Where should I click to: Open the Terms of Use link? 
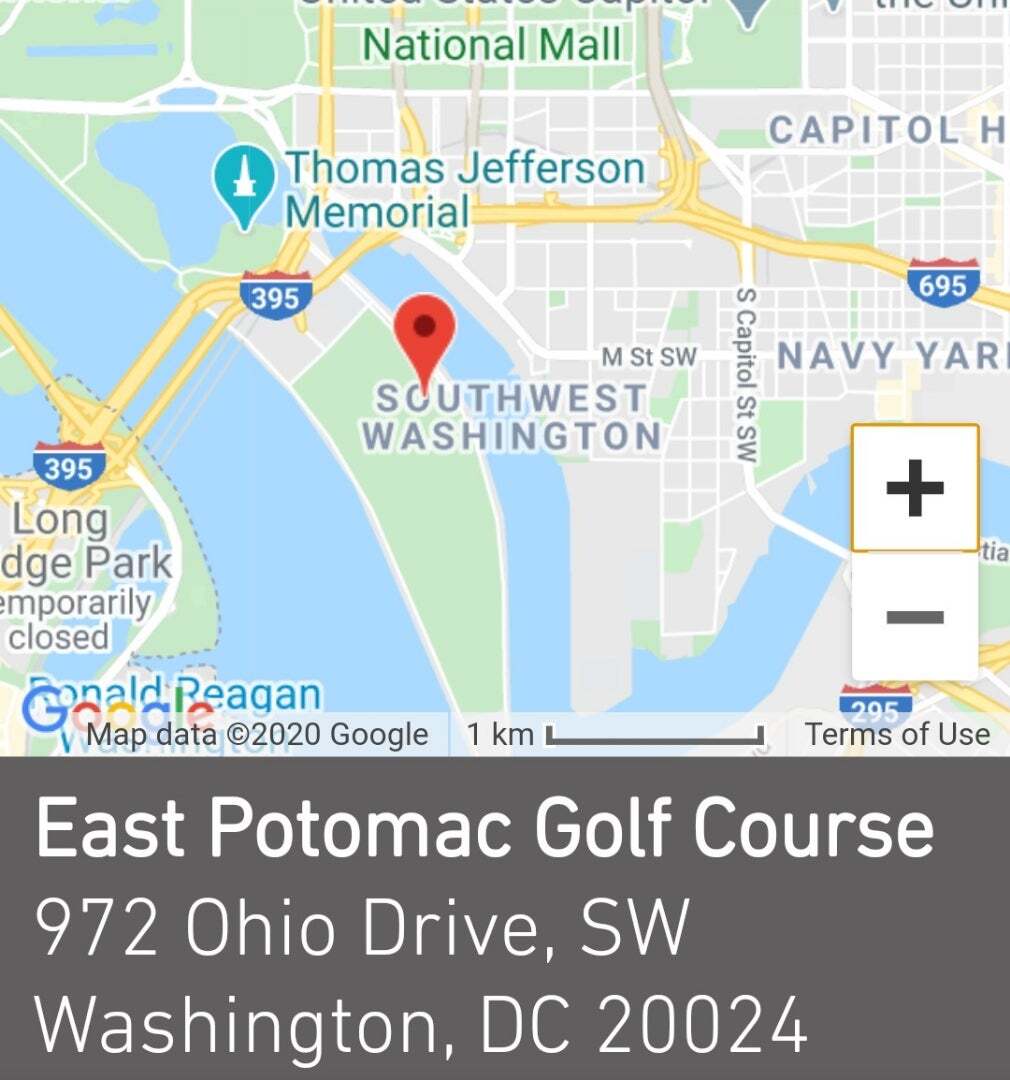coord(897,734)
